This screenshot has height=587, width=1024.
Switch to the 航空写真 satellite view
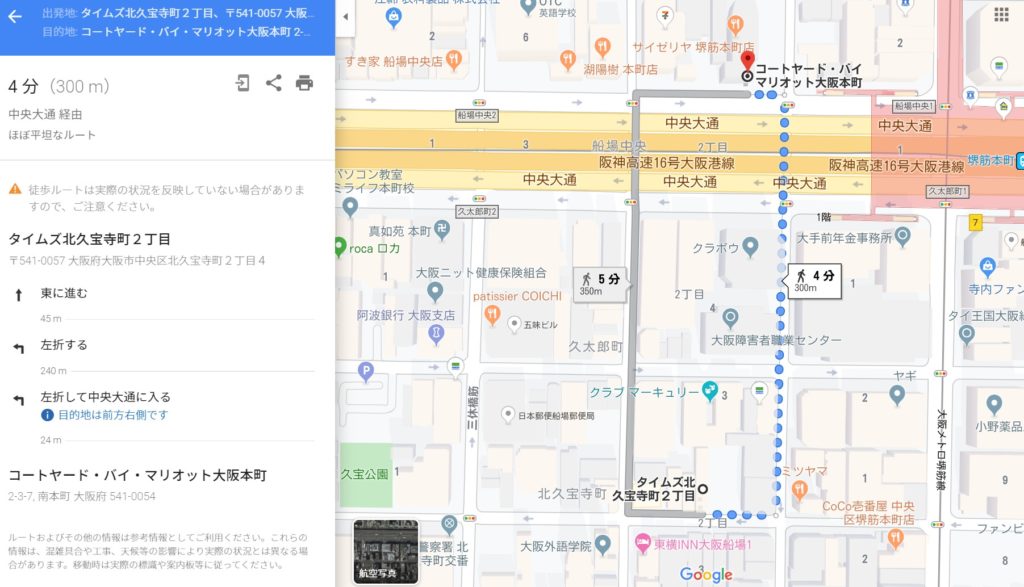pyautogui.click(x=385, y=551)
